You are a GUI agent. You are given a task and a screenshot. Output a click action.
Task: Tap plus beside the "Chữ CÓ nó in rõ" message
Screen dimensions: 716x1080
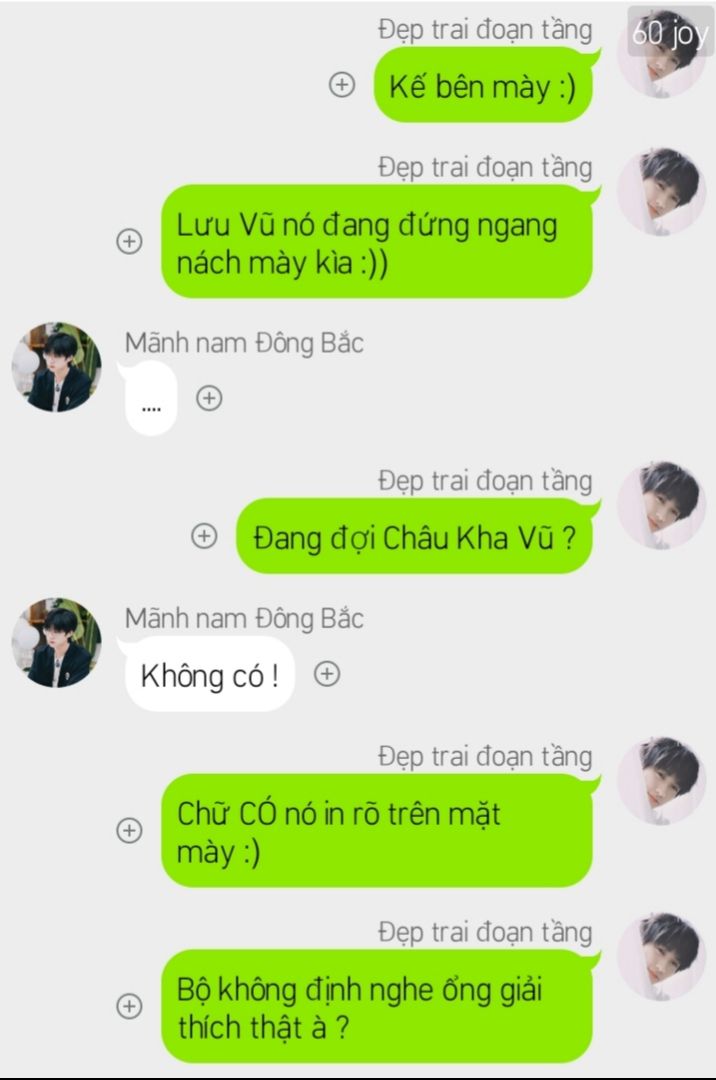(129, 830)
